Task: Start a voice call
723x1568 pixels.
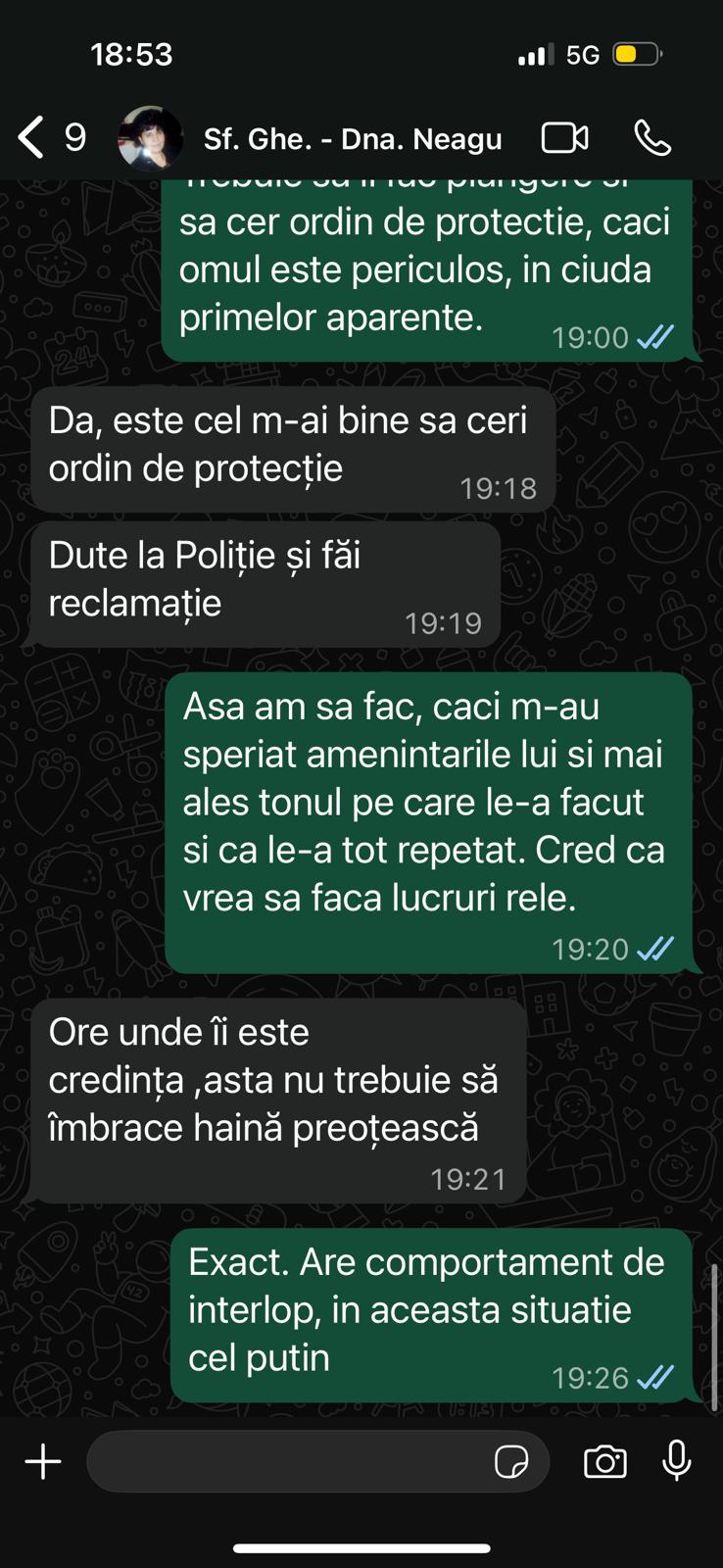Action: click(652, 138)
